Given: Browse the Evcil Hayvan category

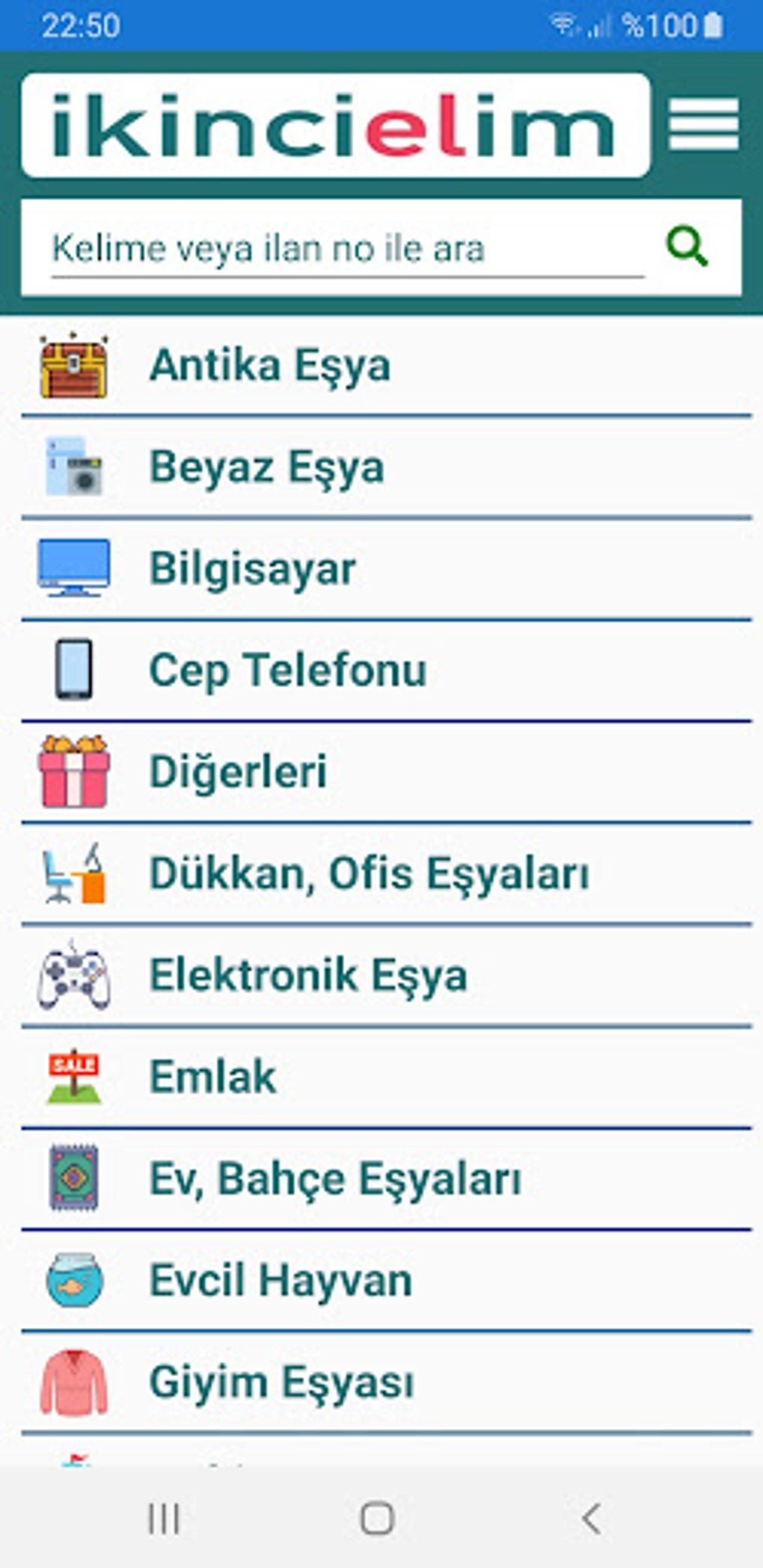Looking at the screenshot, I should 281,1280.
